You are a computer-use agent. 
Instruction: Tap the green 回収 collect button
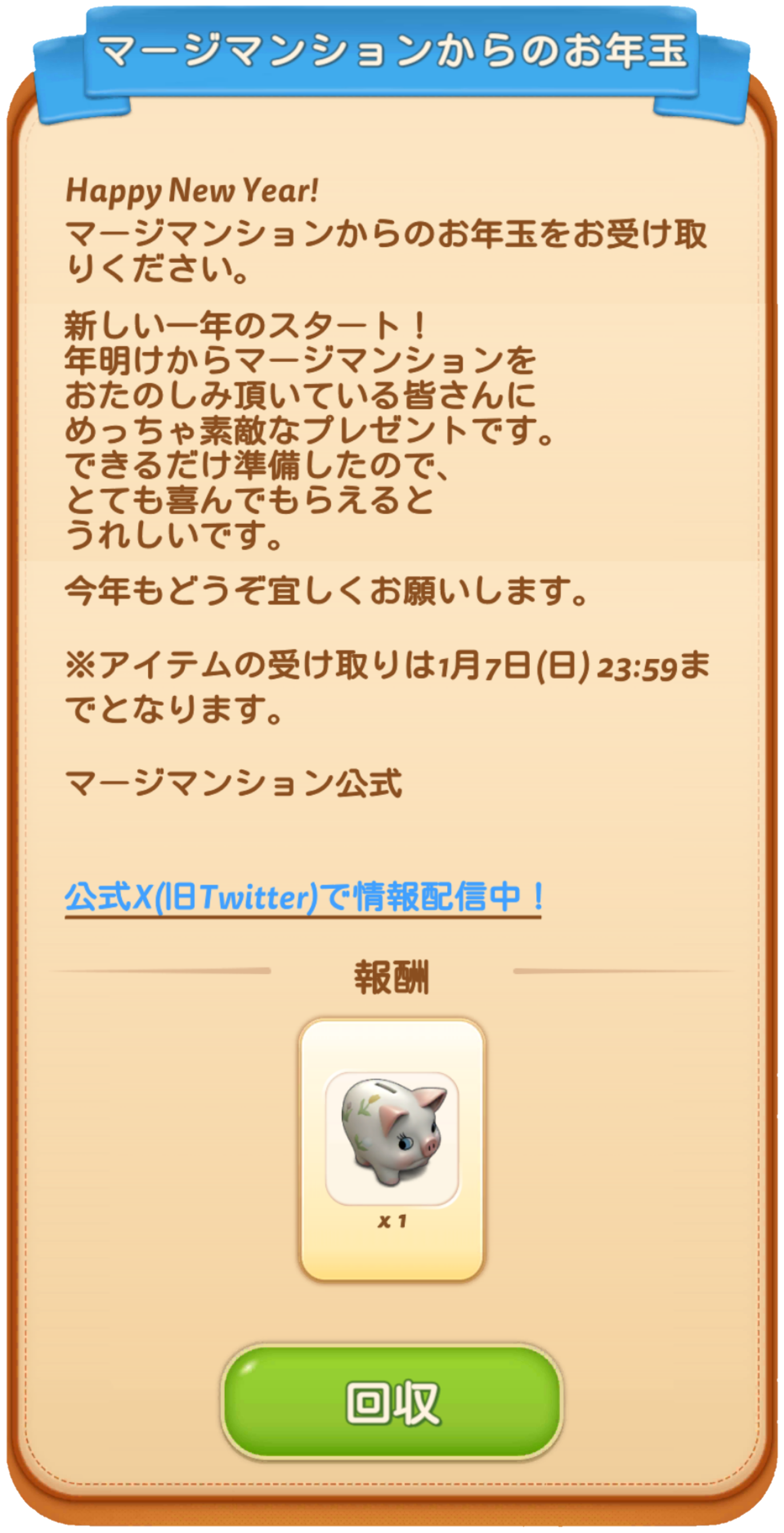[x=392, y=1402]
